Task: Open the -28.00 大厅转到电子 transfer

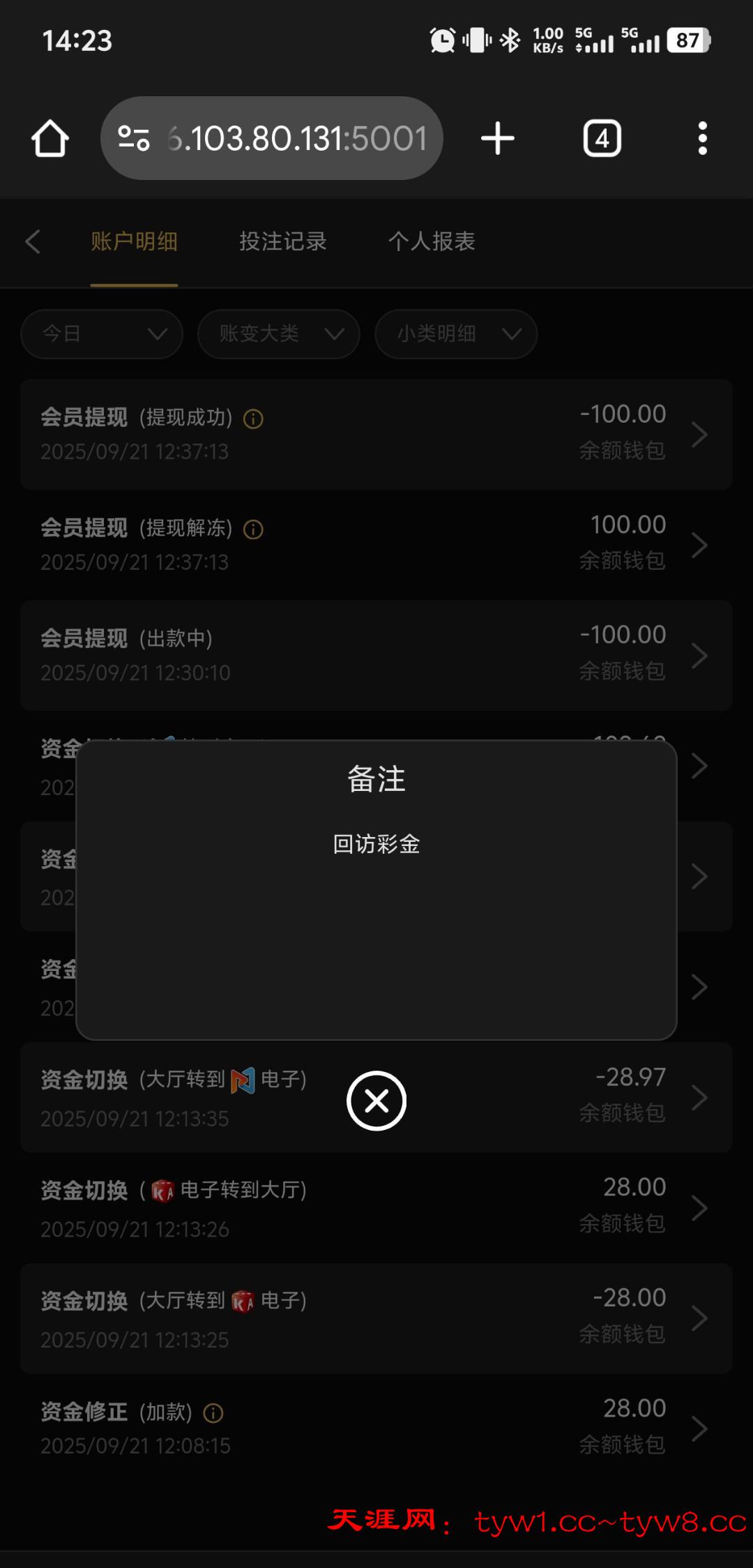Action: click(x=376, y=1318)
